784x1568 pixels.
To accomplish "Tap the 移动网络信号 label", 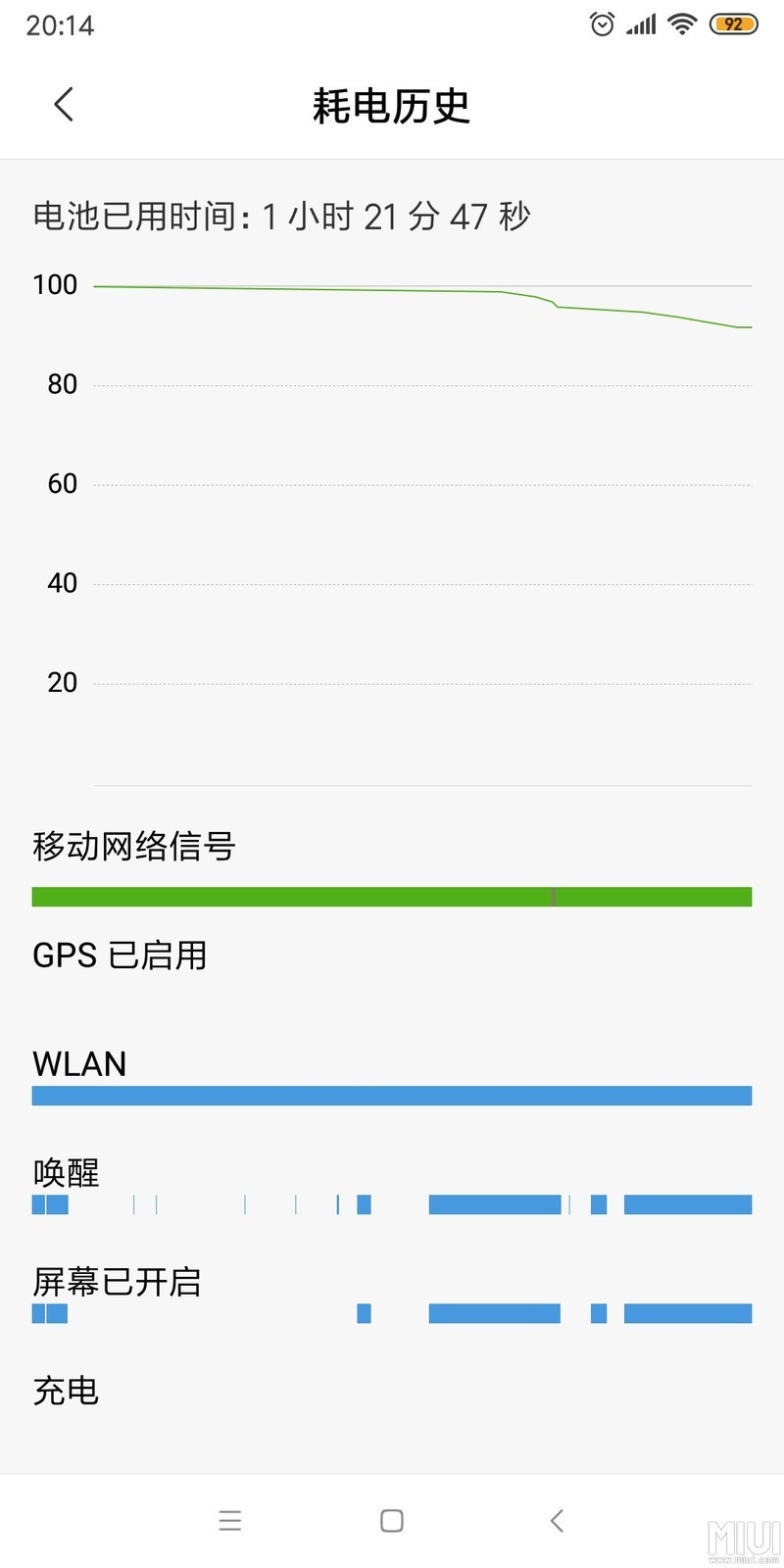I will tap(134, 846).
